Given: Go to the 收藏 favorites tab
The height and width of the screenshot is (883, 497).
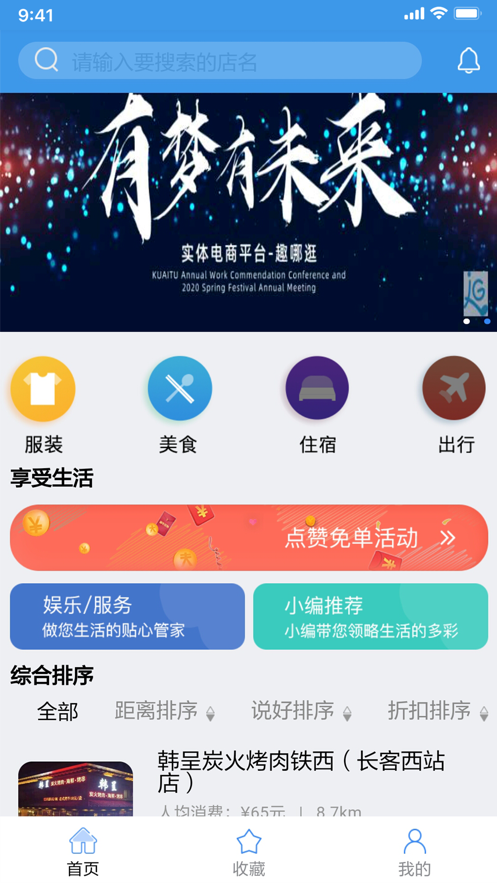Looking at the screenshot, I should tap(249, 851).
